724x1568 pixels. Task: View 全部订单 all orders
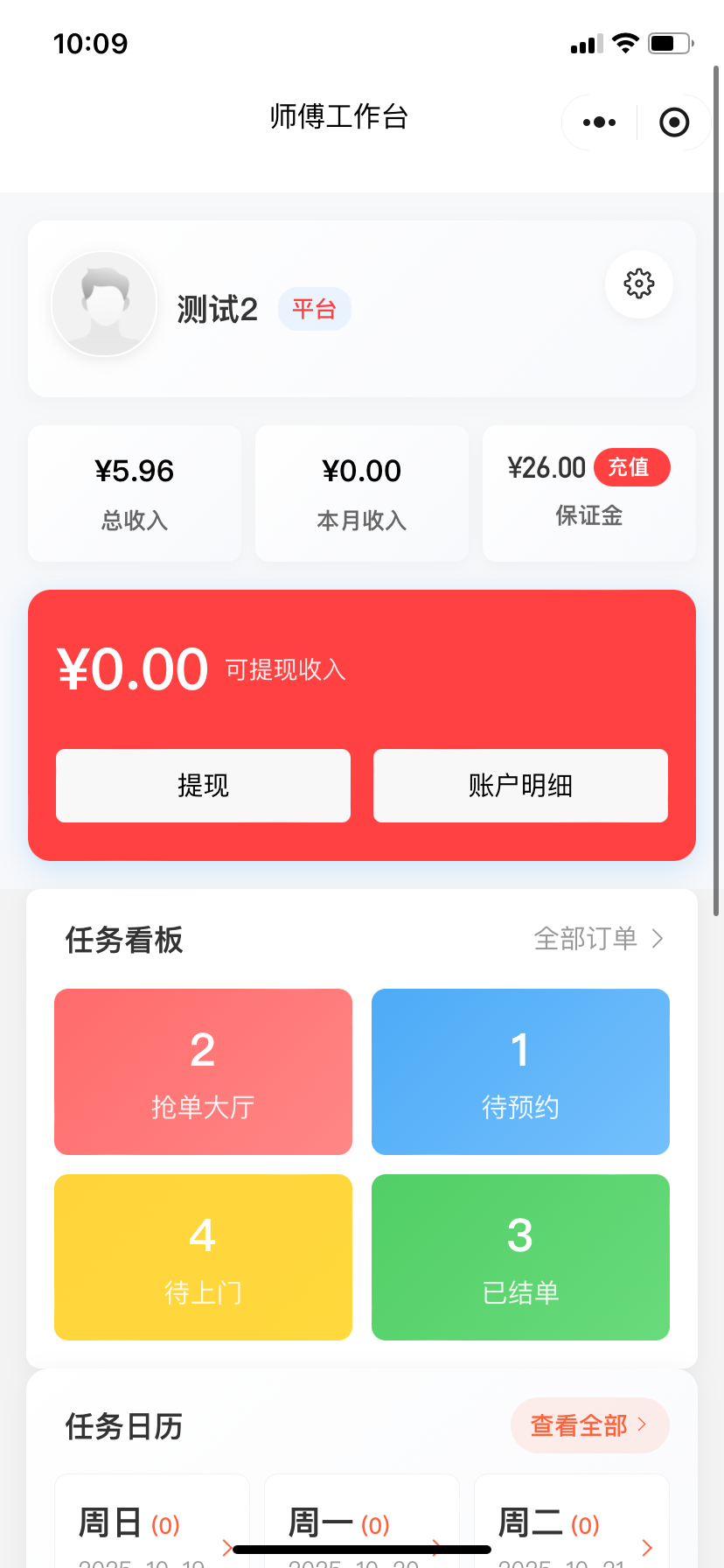pos(598,939)
